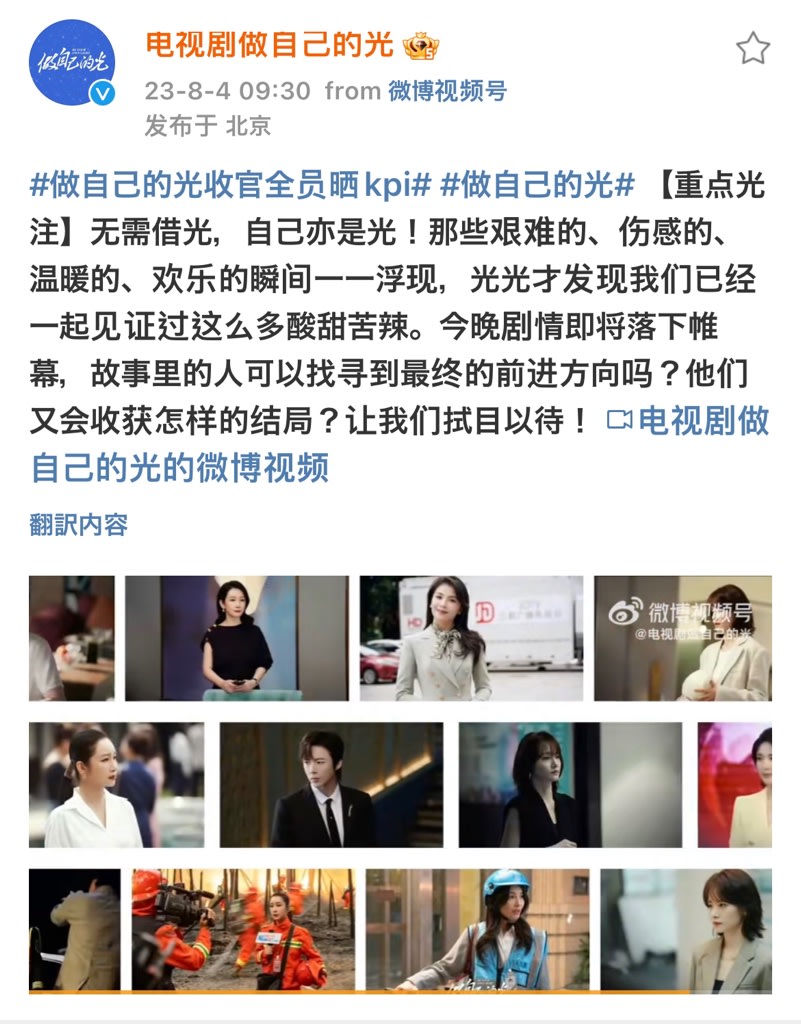
Task: Open hashtag #做自己的光收官全员晒kpi#
Action: [231, 186]
